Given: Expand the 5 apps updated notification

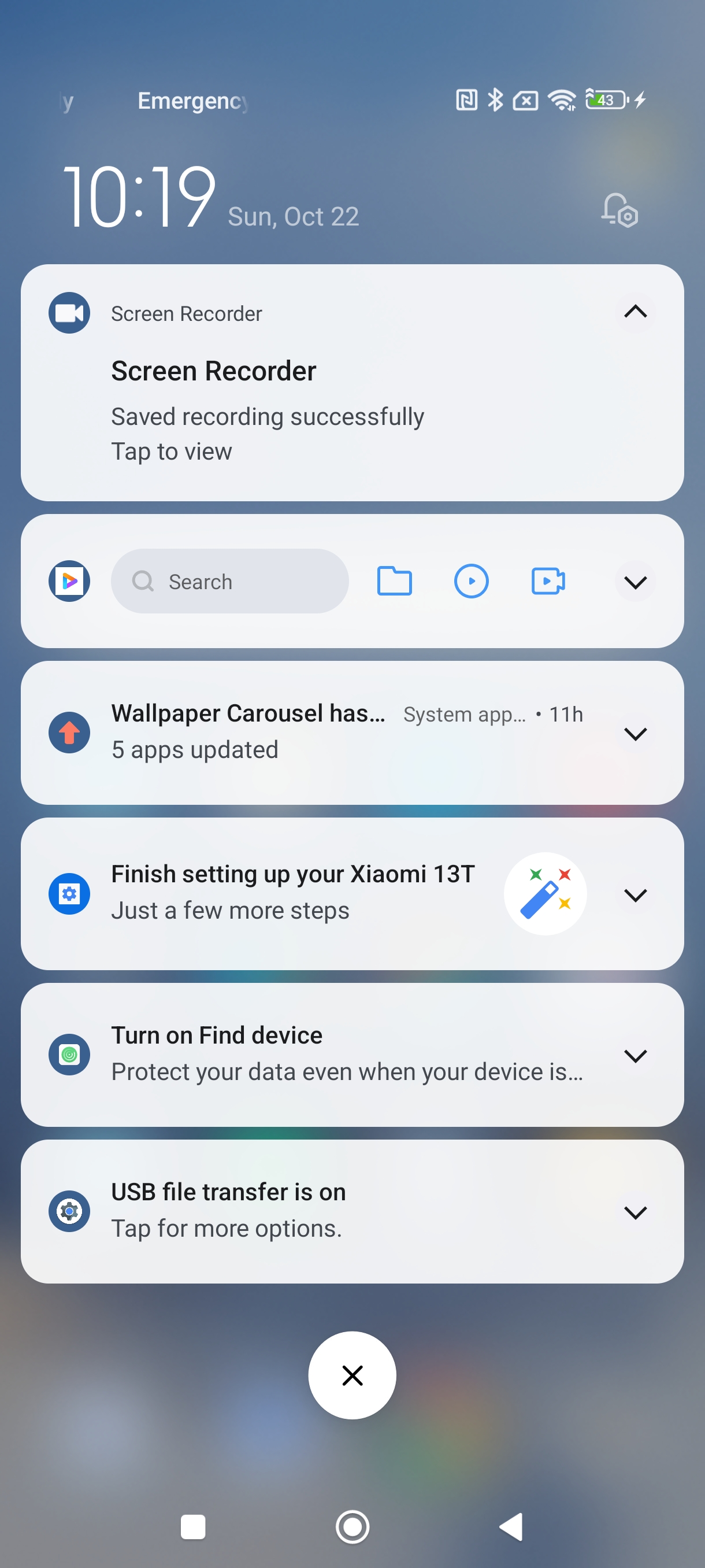Looking at the screenshot, I should click(x=635, y=734).
